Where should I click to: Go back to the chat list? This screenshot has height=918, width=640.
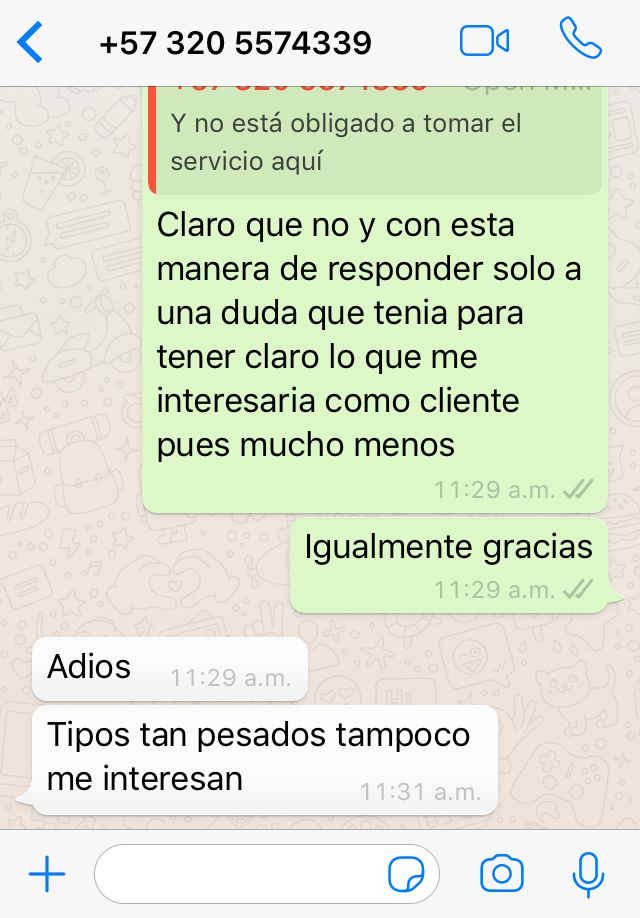pyautogui.click(x=31, y=42)
